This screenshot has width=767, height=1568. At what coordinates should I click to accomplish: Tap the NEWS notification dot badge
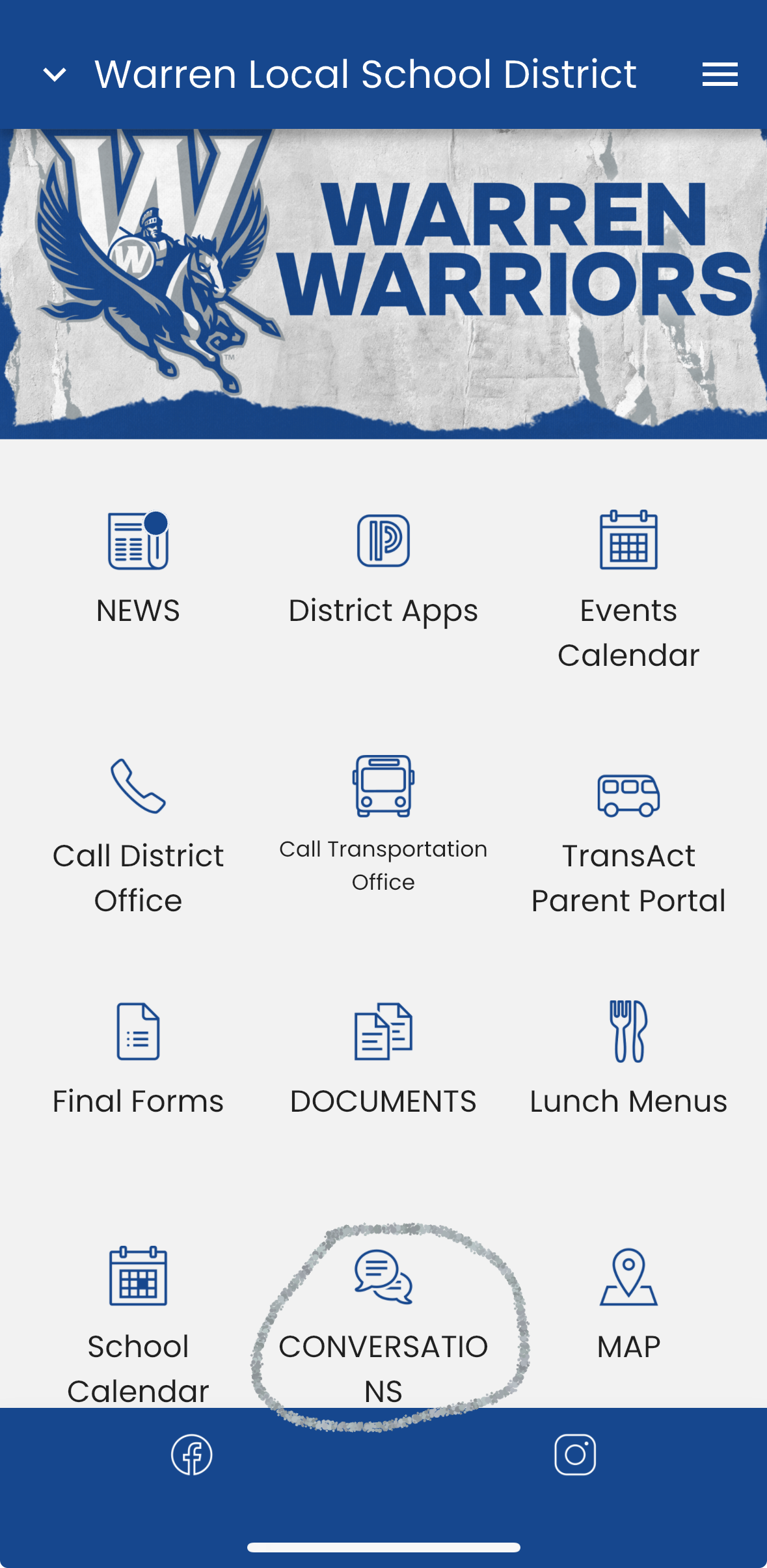[x=157, y=521]
